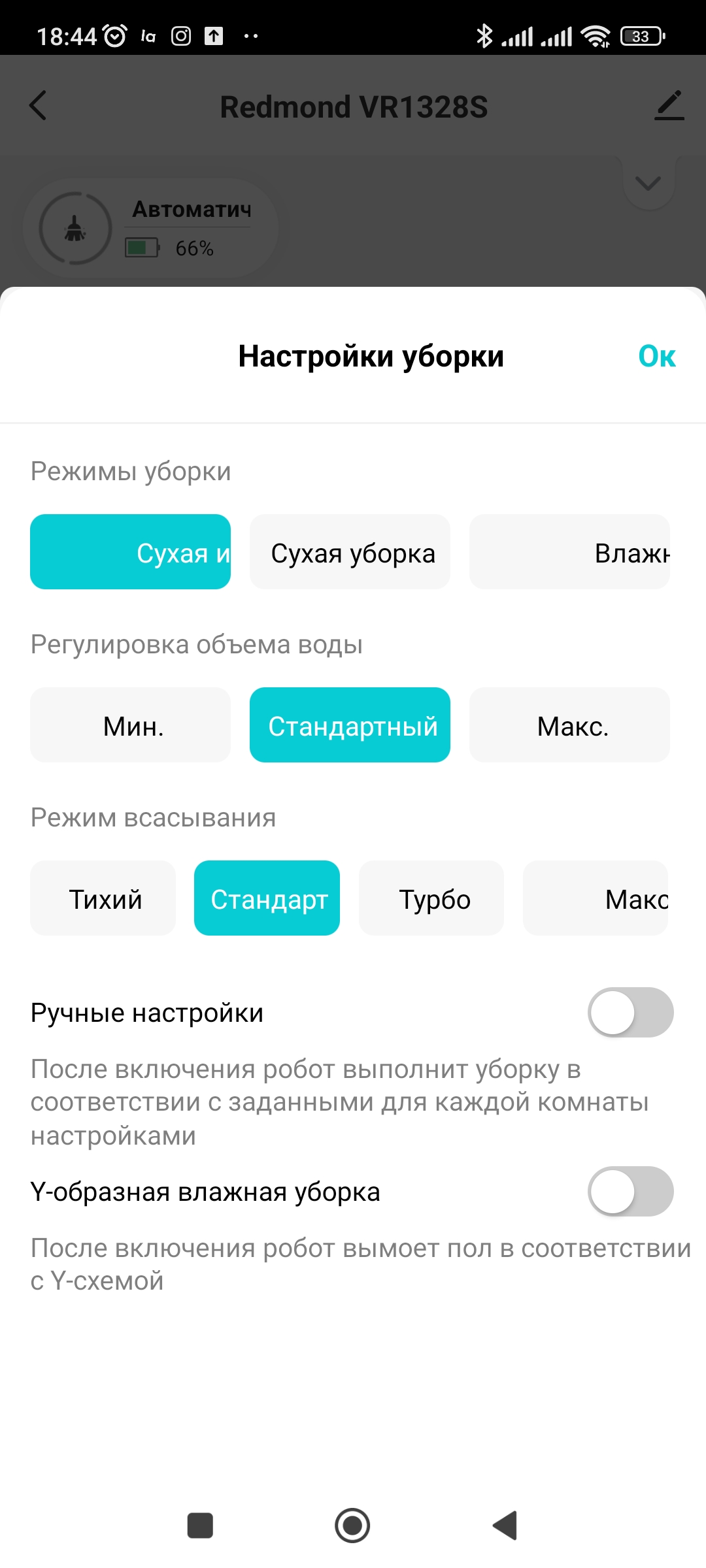Set water volume to Мин.

coord(130,725)
